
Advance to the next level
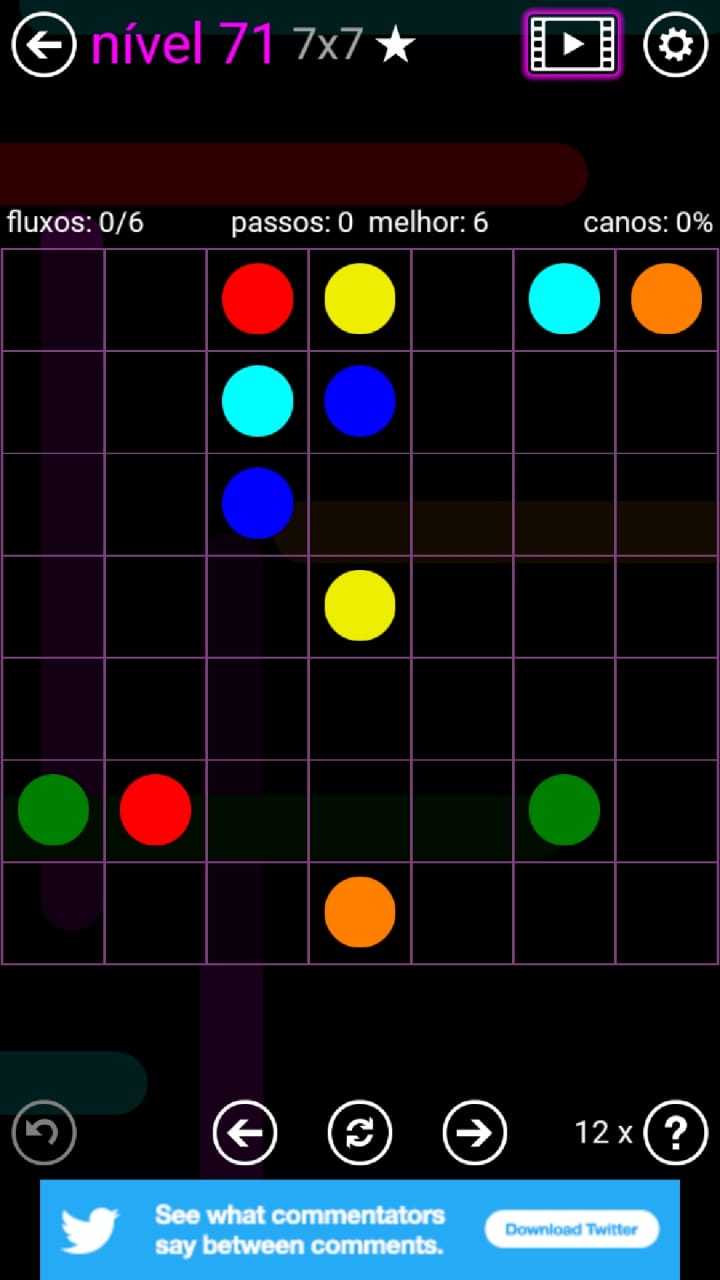click(x=474, y=1132)
